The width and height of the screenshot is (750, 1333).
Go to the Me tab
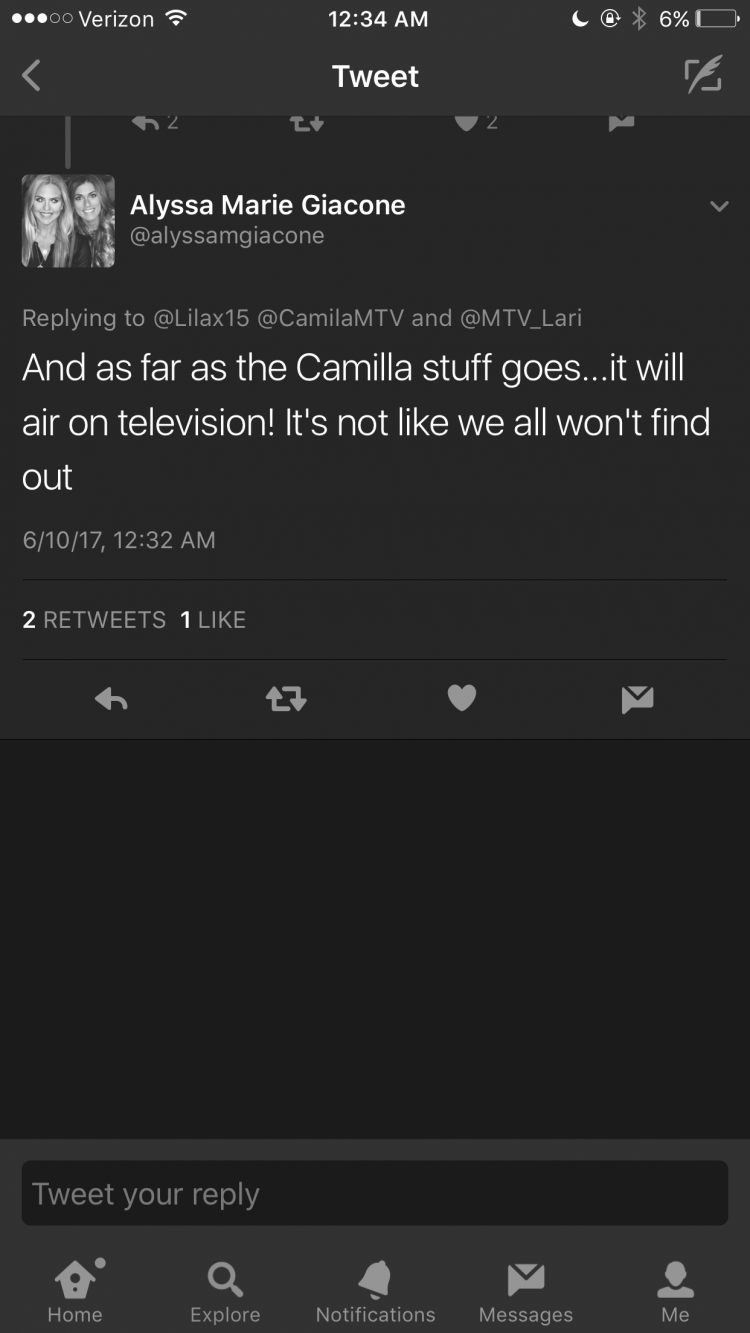(675, 1290)
